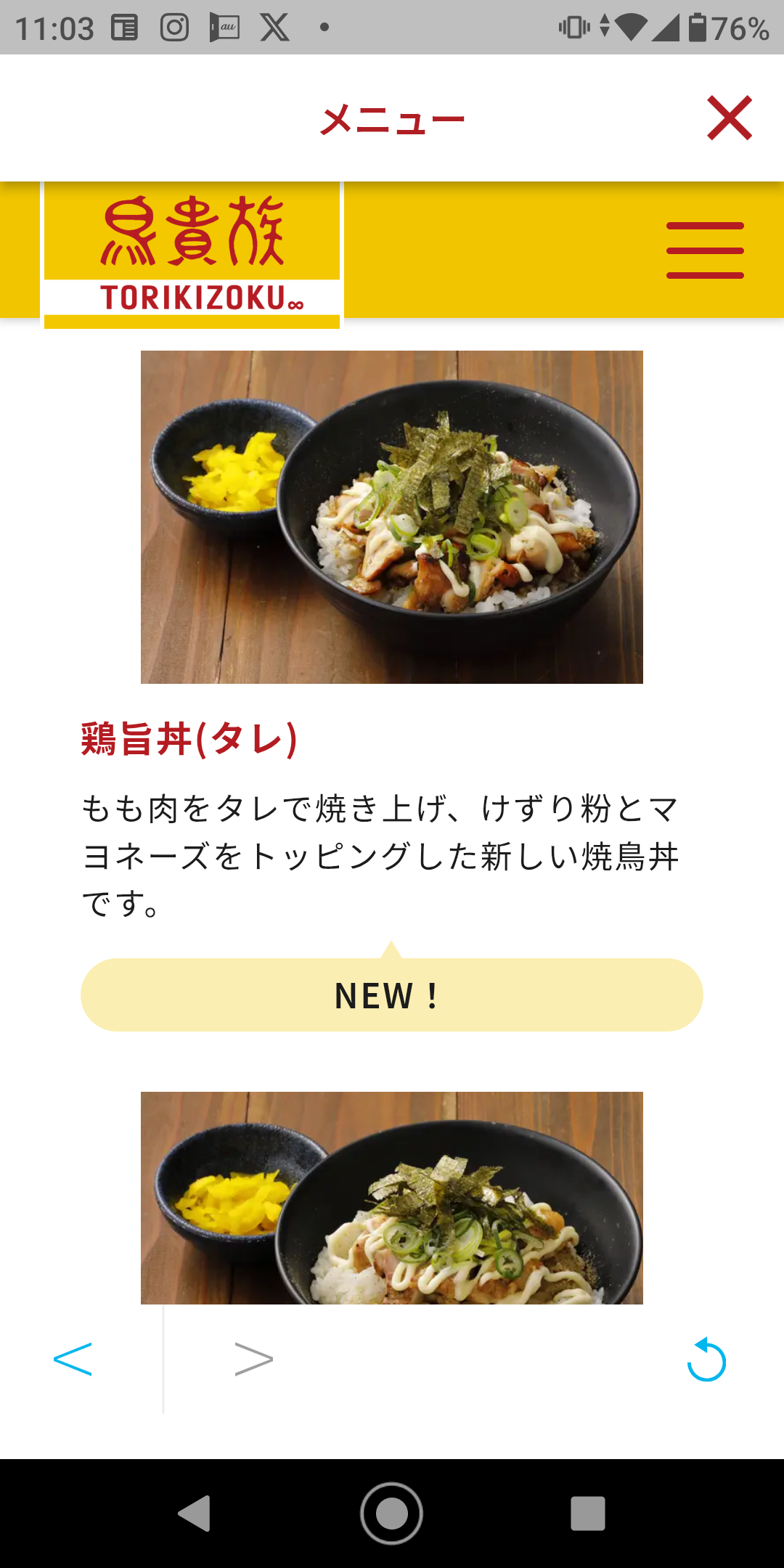Reload the current menu page
Image resolution: width=784 pixels, height=1568 pixels.
[x=706, y=1360]
